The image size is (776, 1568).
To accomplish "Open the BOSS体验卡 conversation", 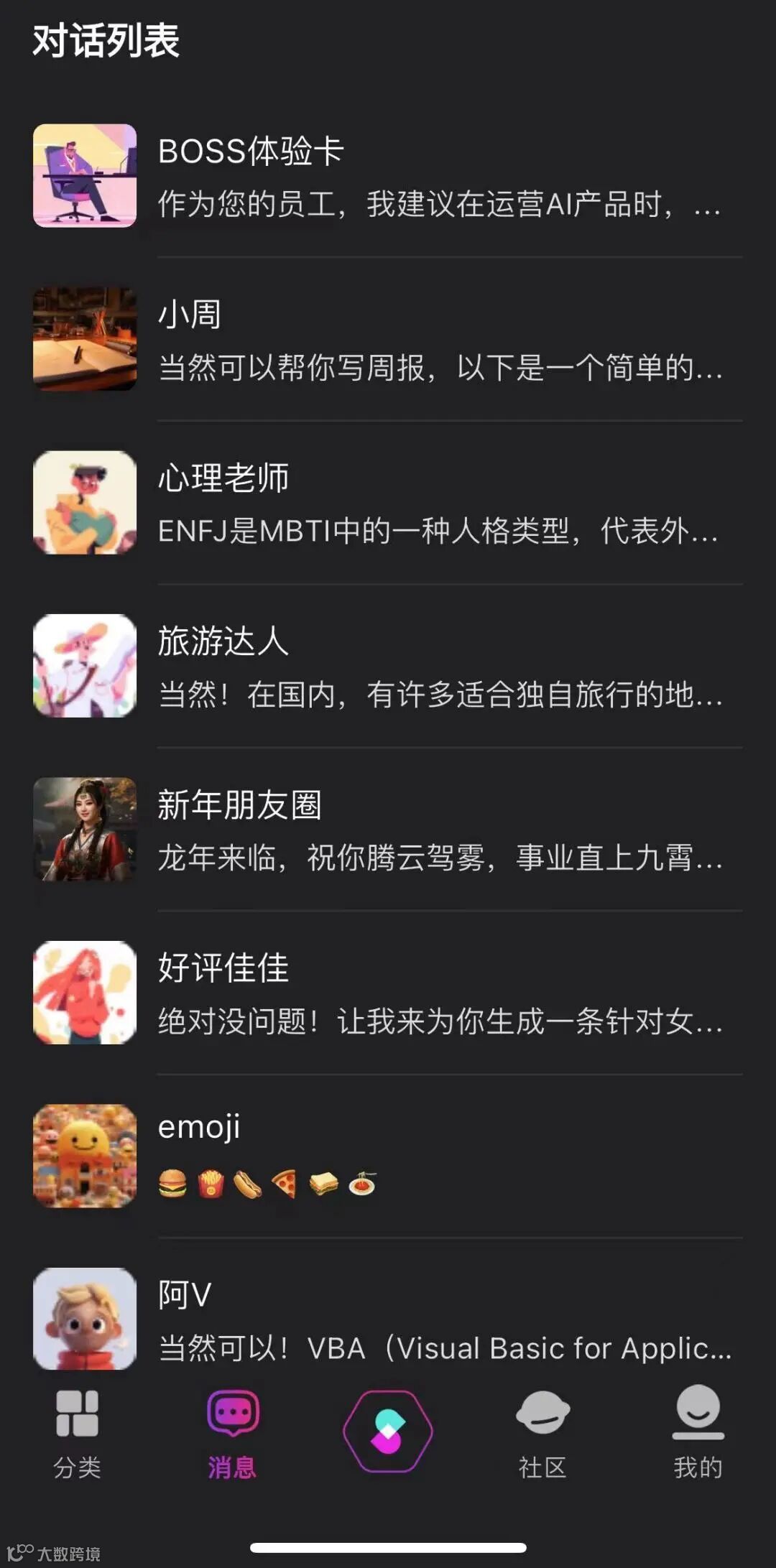I will tap(388, 176).
